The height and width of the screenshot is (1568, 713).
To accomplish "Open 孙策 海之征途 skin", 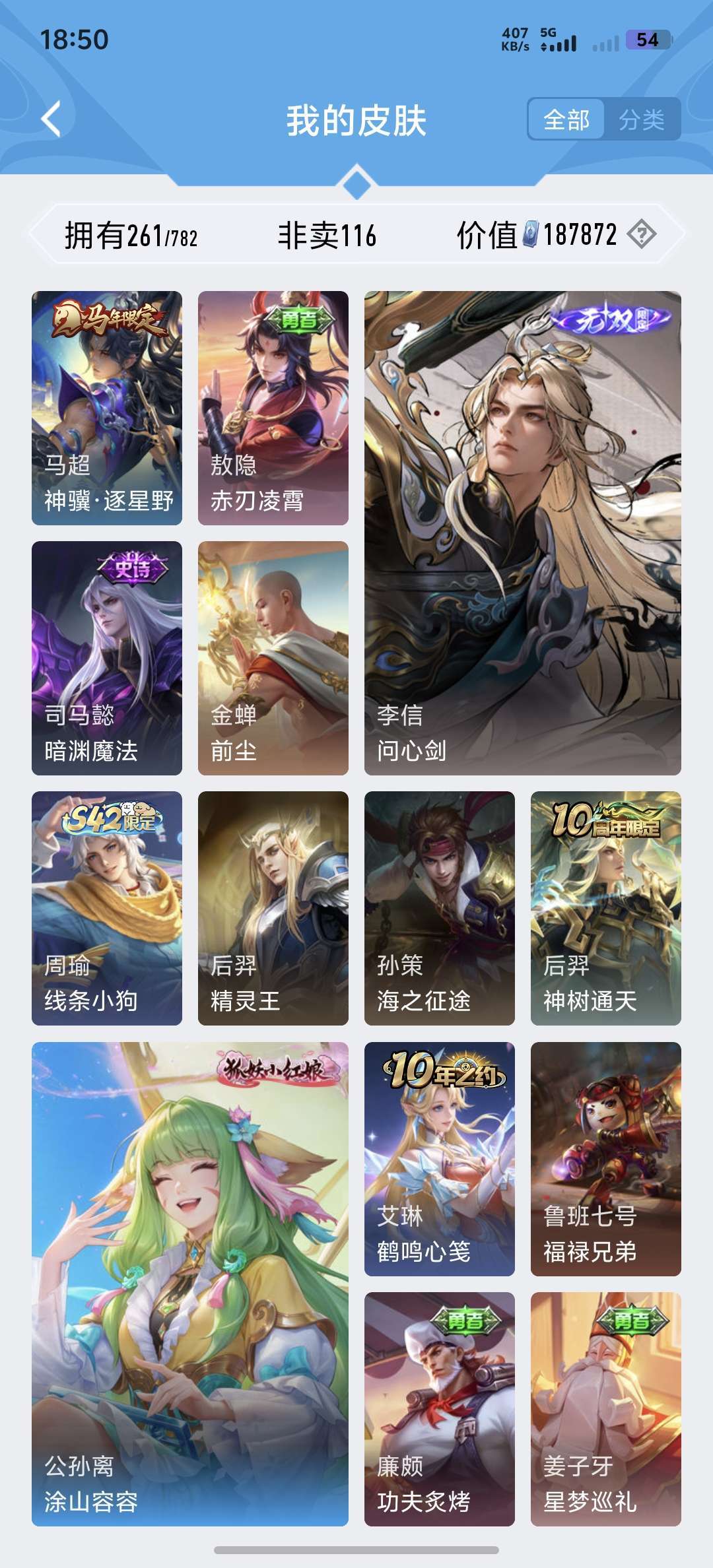I will pyautogui.click(x=440, y=908).
